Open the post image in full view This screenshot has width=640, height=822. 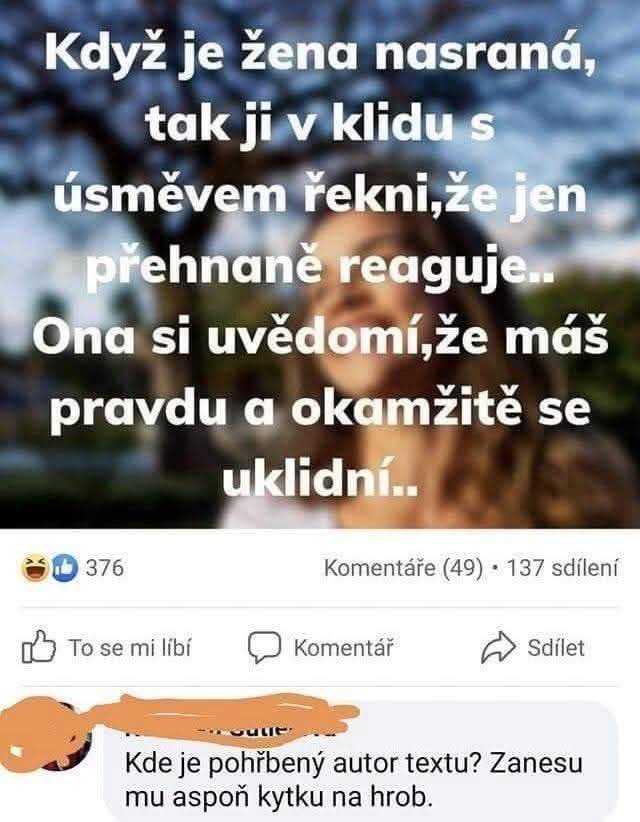(x=320, y=265)
